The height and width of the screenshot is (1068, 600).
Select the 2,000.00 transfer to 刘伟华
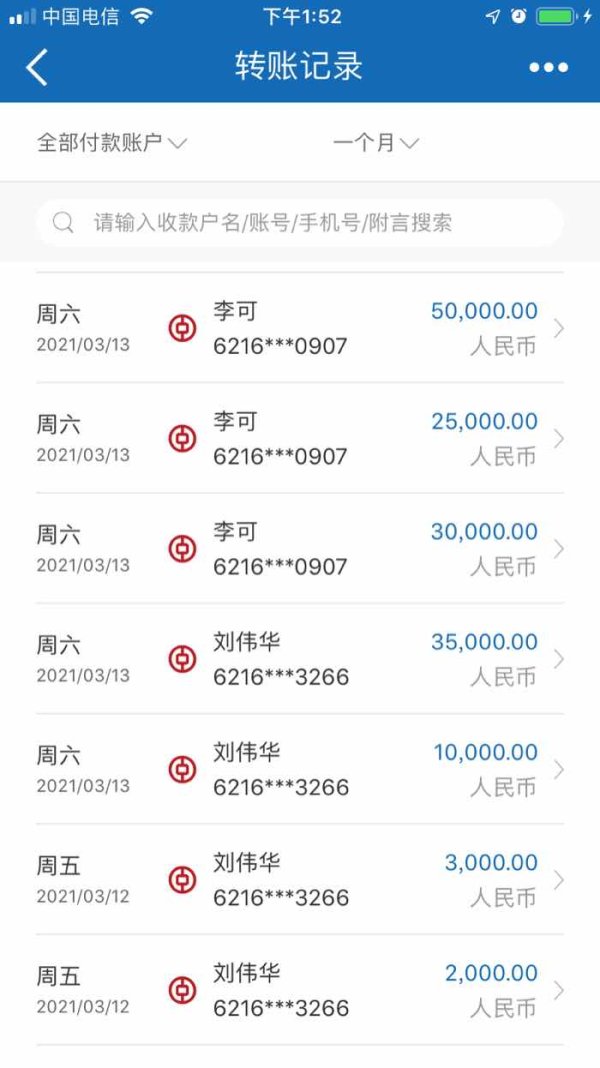300,990
